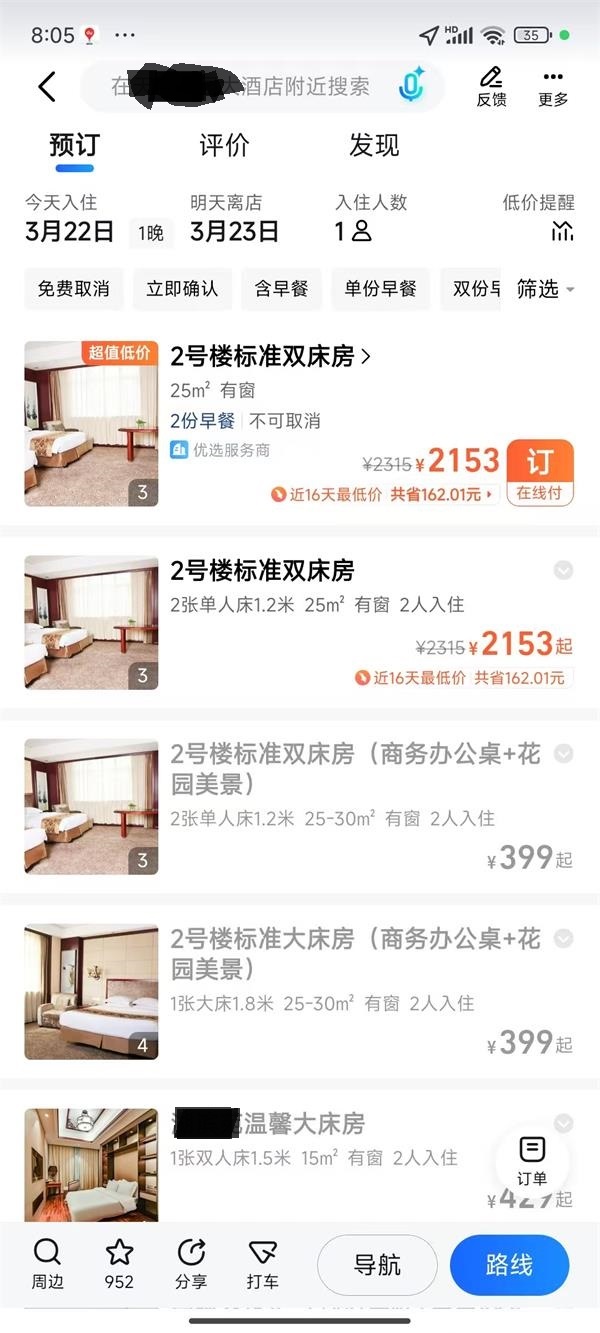This screenshot has height=1333, width=600.
Task: Filter rooms by 含早餐
Action: coord(281,289)
